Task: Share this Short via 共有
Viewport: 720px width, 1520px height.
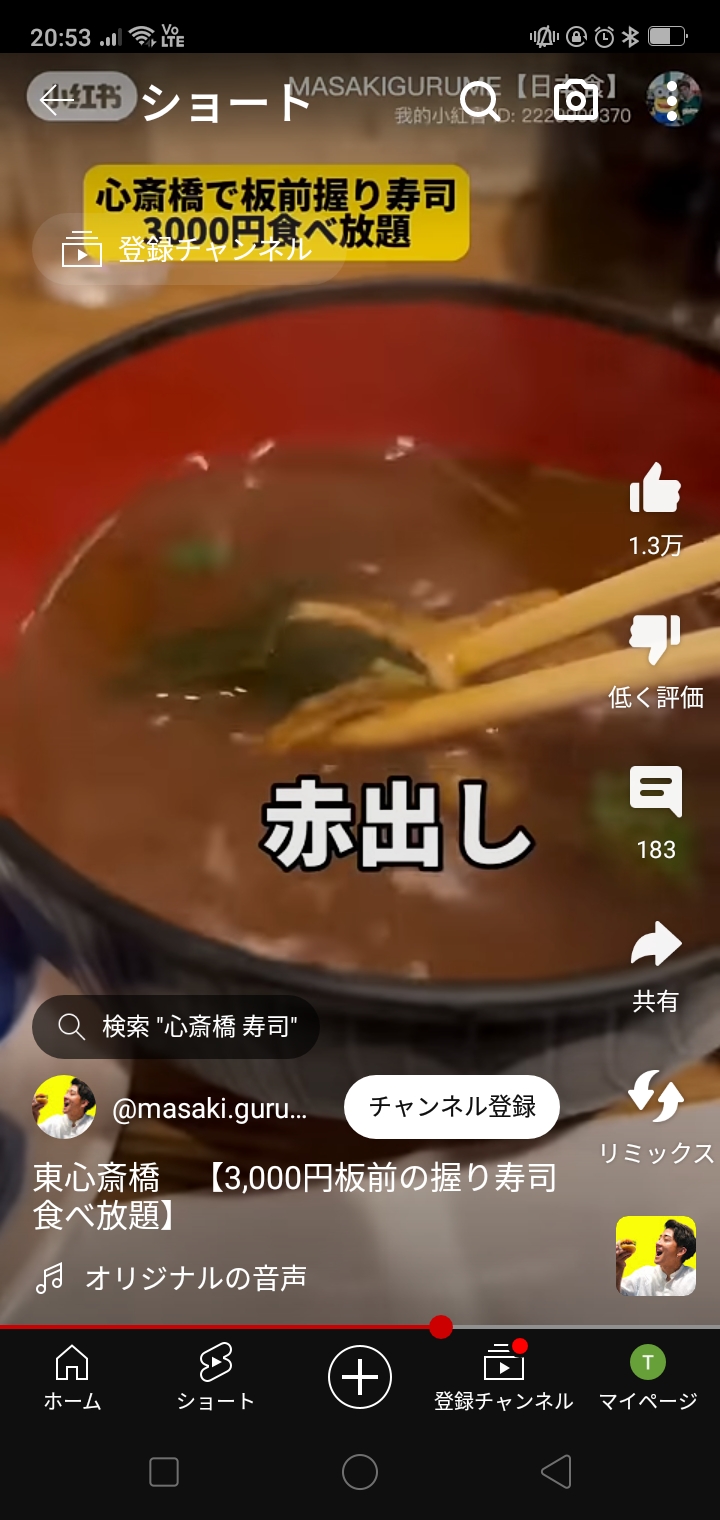Action: [655, 945]
